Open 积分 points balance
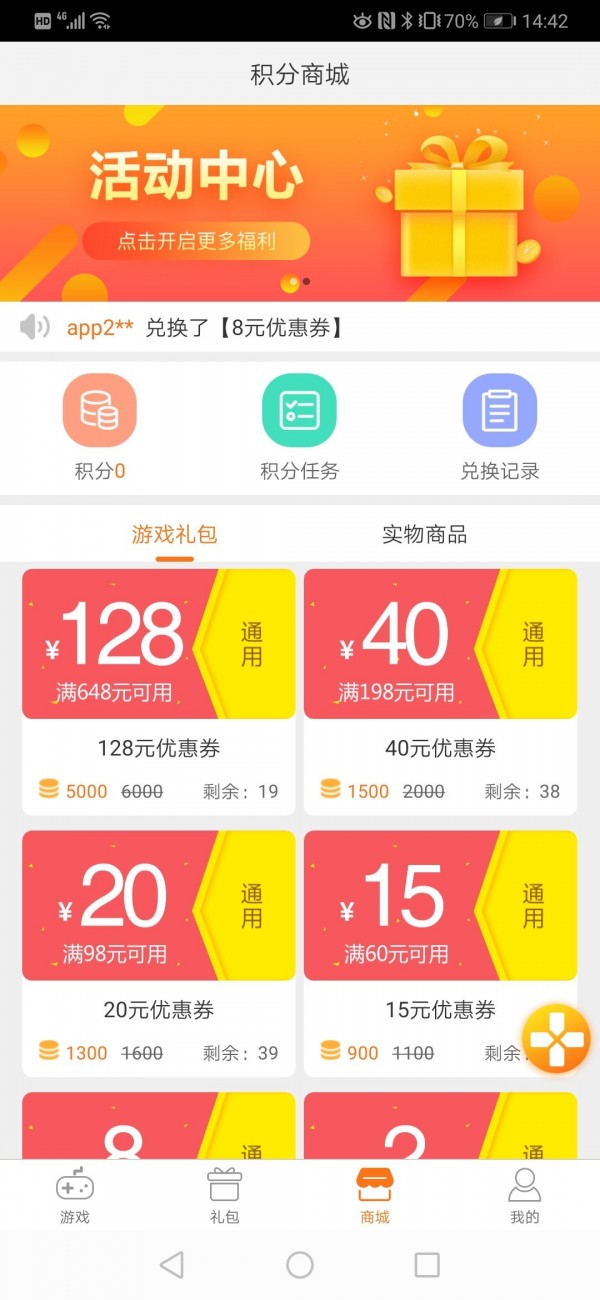This screenshot has height=1300, width=600. coord(100,427)
